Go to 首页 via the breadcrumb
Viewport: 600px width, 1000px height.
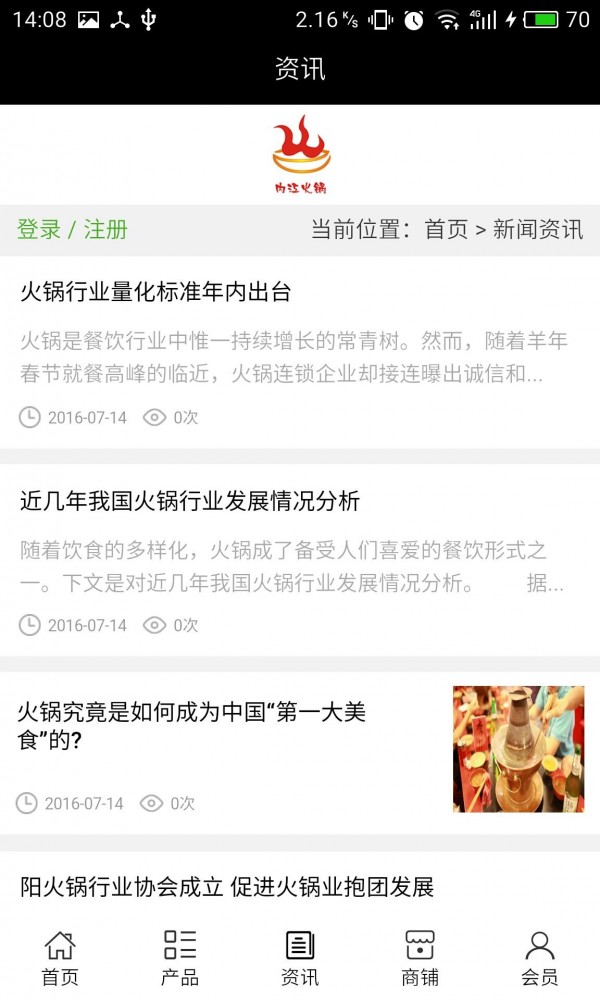coord(446,230)
